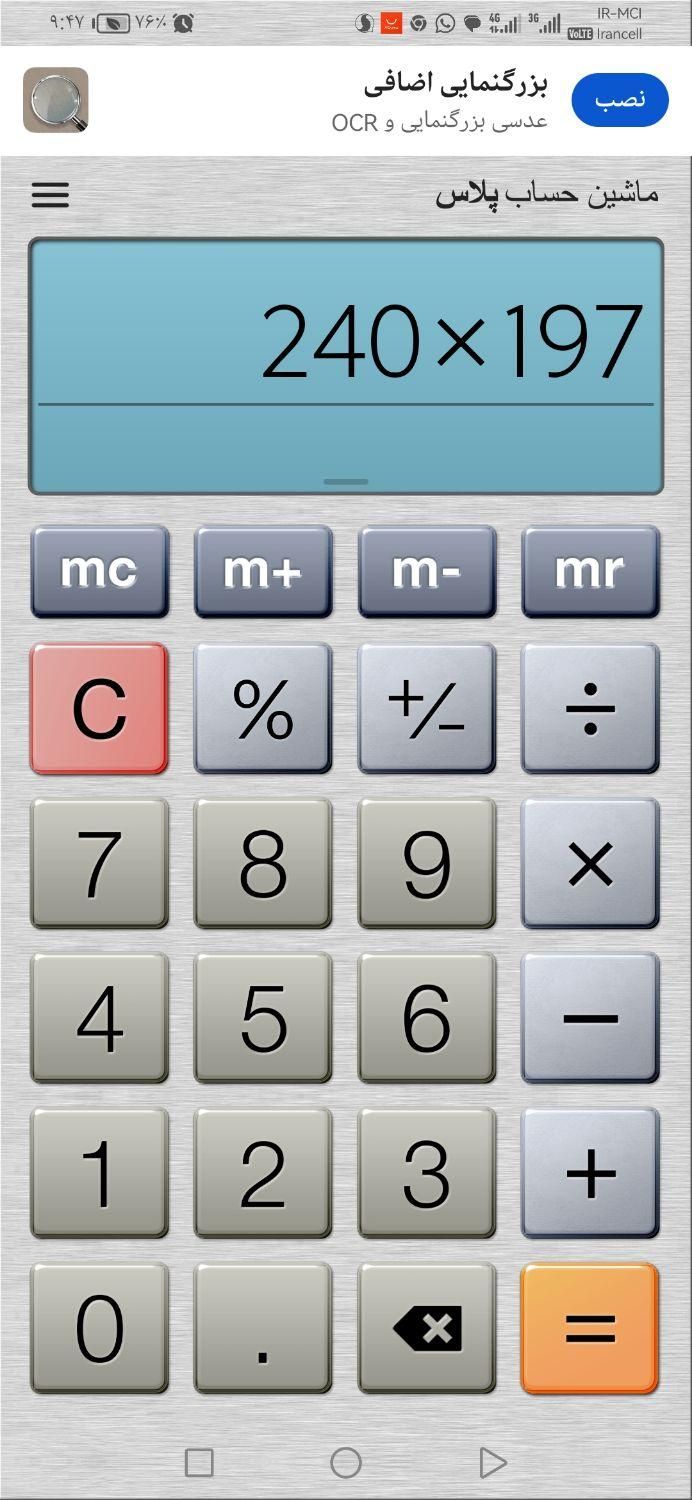692x1500 pixels.
Task: Select the multiplication operator
Action: 590,863
